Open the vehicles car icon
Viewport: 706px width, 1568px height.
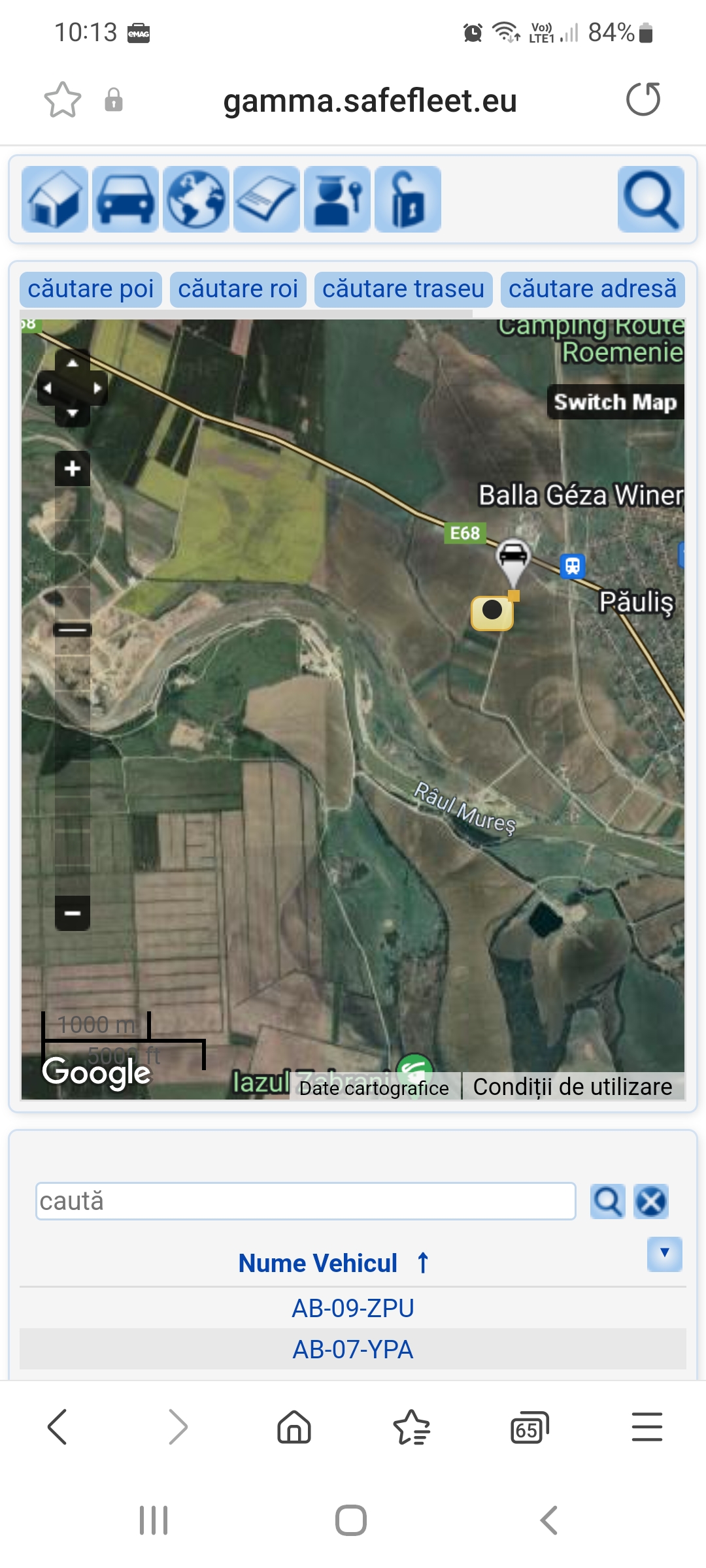126,199
